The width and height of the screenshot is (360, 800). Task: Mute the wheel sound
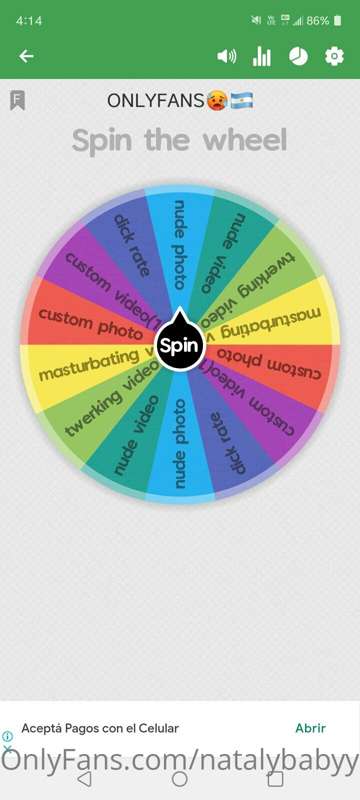[x=226, y=56]
